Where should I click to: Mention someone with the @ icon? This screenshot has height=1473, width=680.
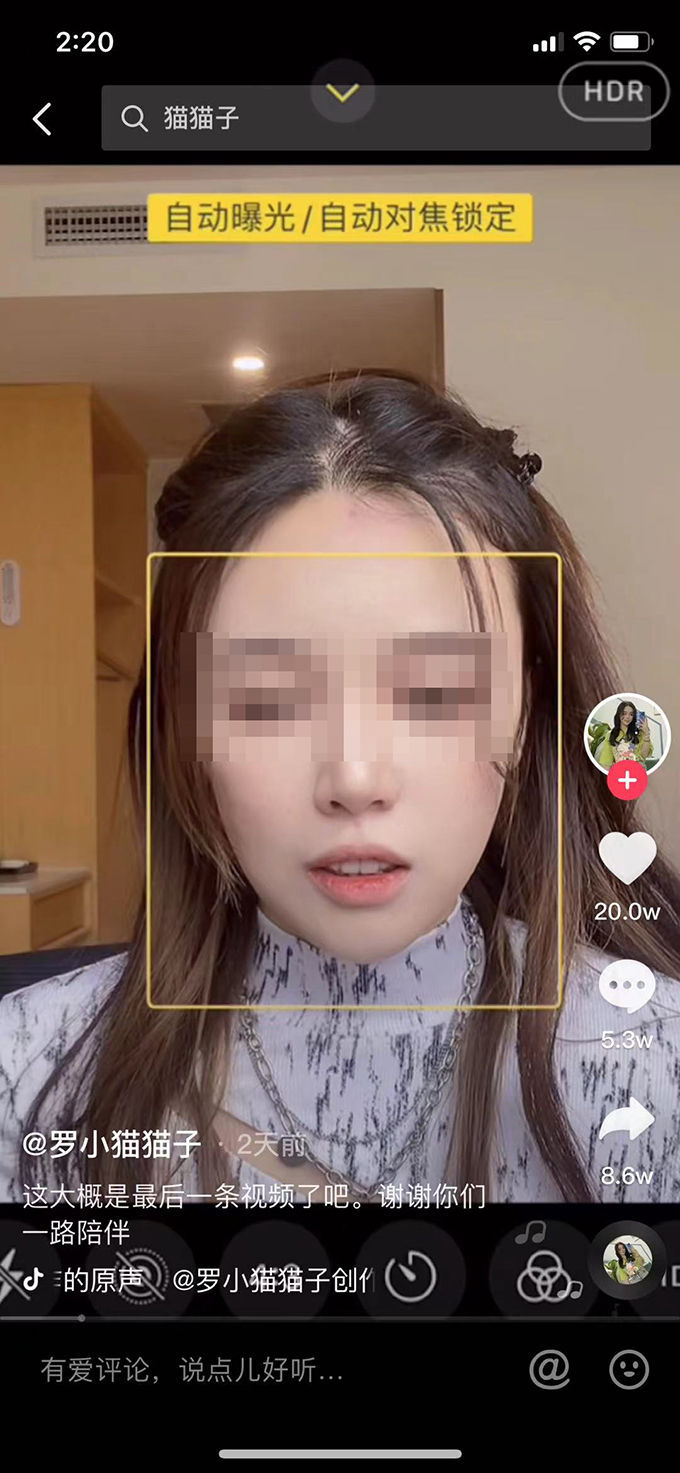pyautogui.click(x=549, y=1369)
